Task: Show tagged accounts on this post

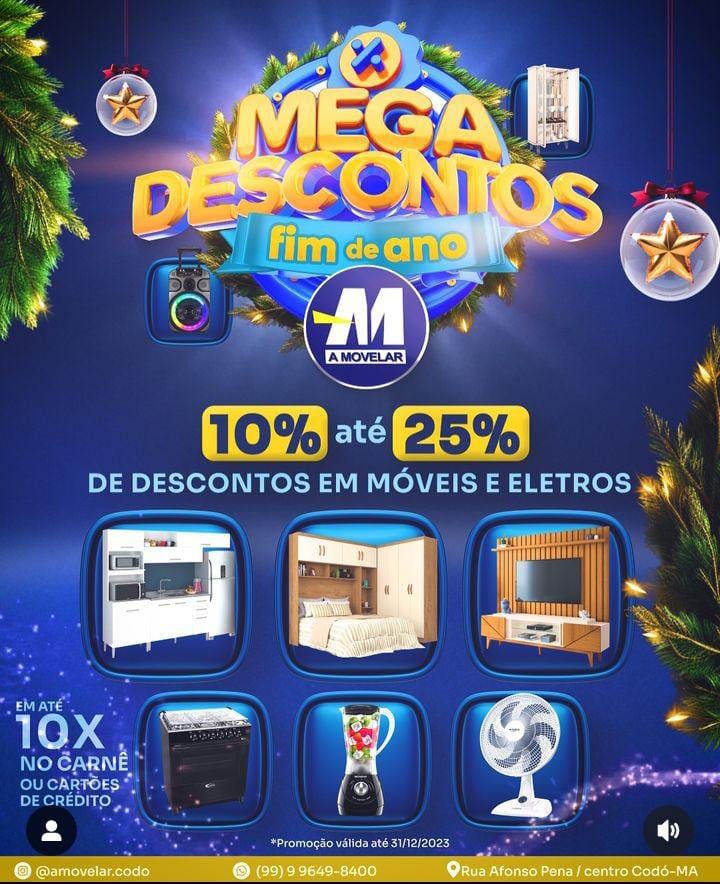Action: pos(52,829)
